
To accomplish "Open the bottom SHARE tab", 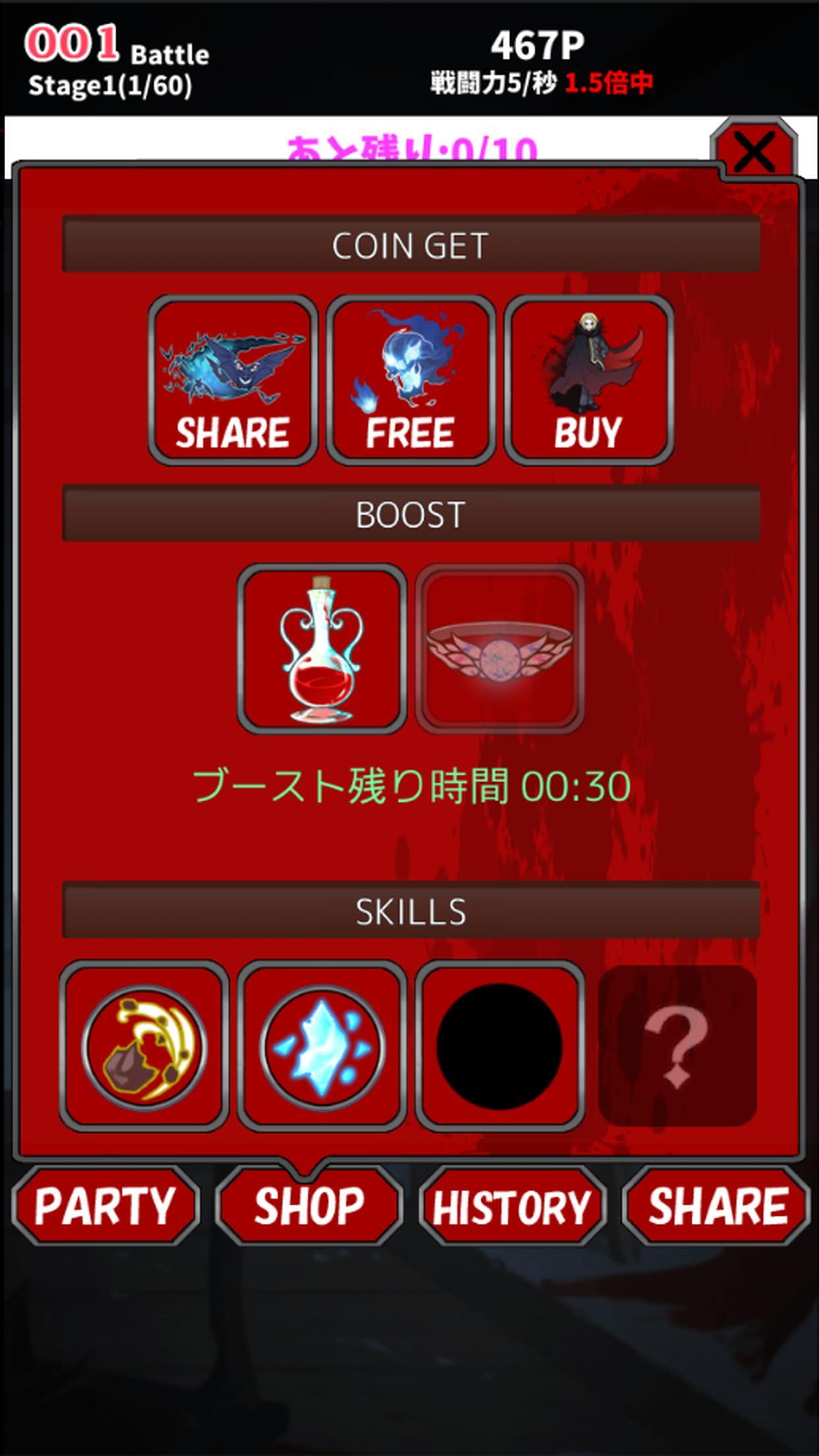I will coord(716,1206).
